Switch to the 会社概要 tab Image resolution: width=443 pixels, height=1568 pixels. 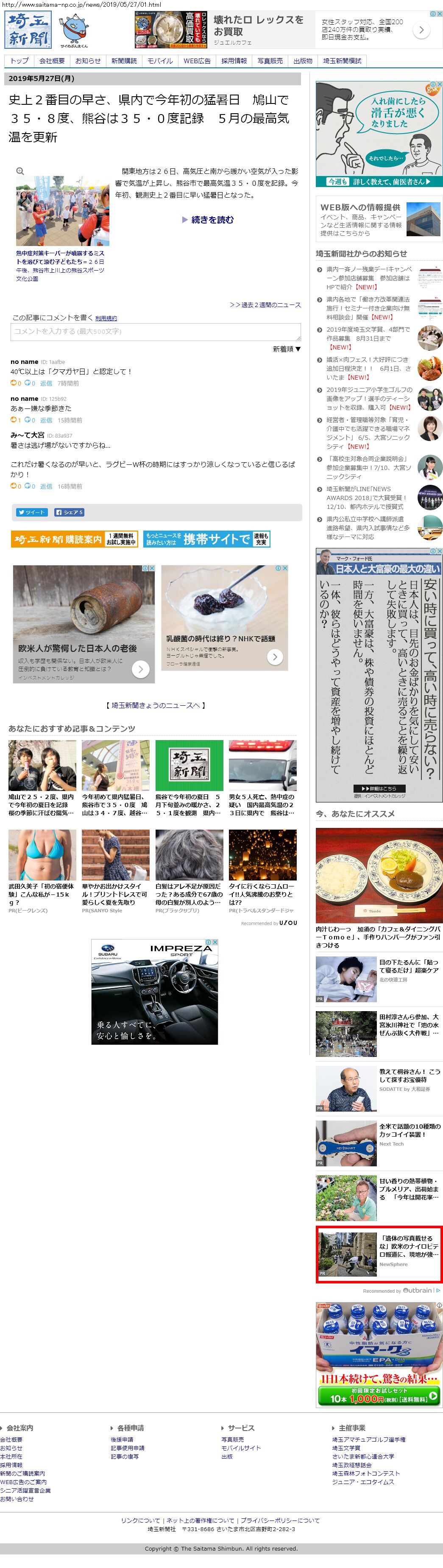coord(52,61)
